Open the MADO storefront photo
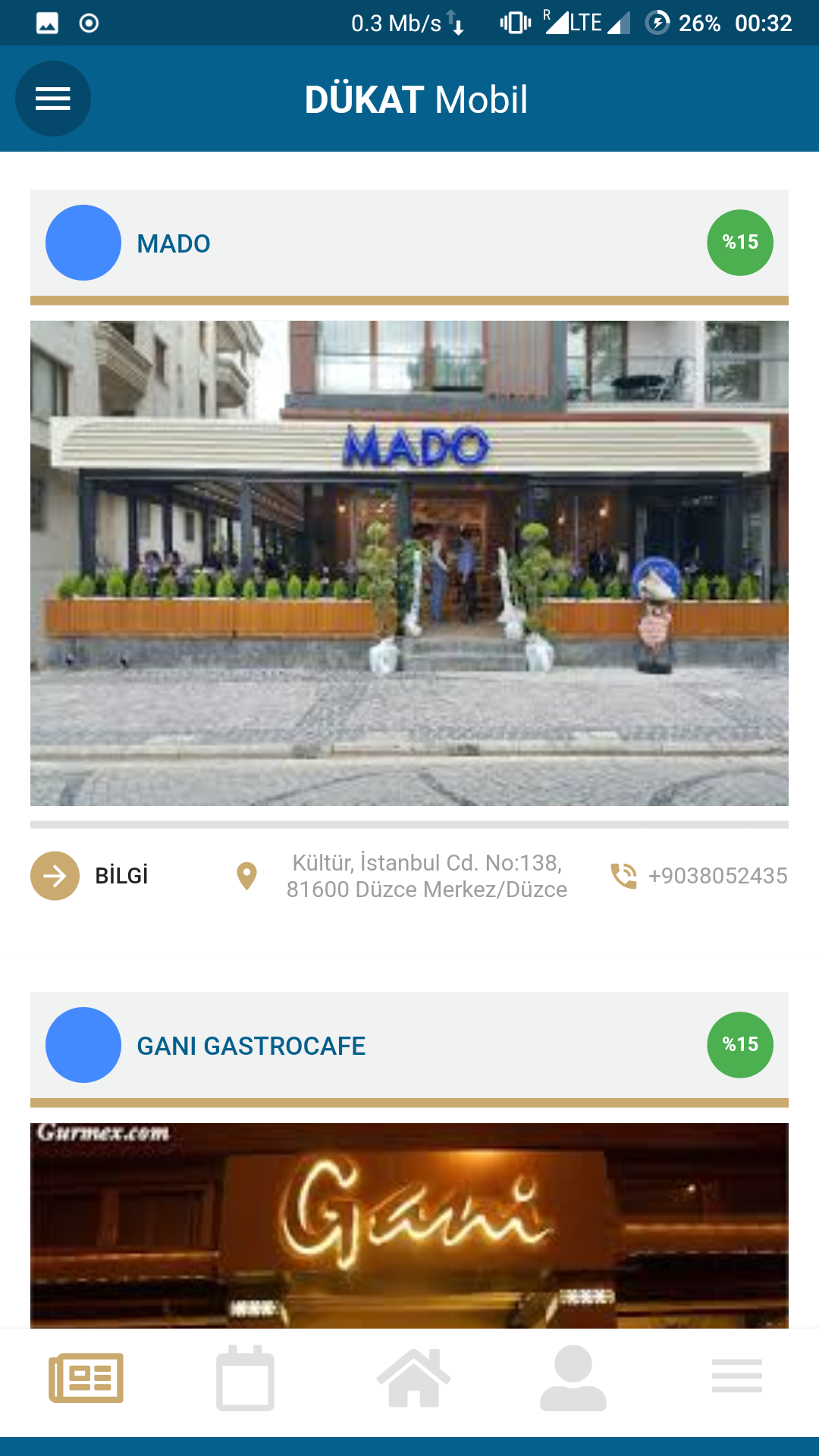Screen dimensions: 819x1456 pyautogui.click(x=409, y=563)
